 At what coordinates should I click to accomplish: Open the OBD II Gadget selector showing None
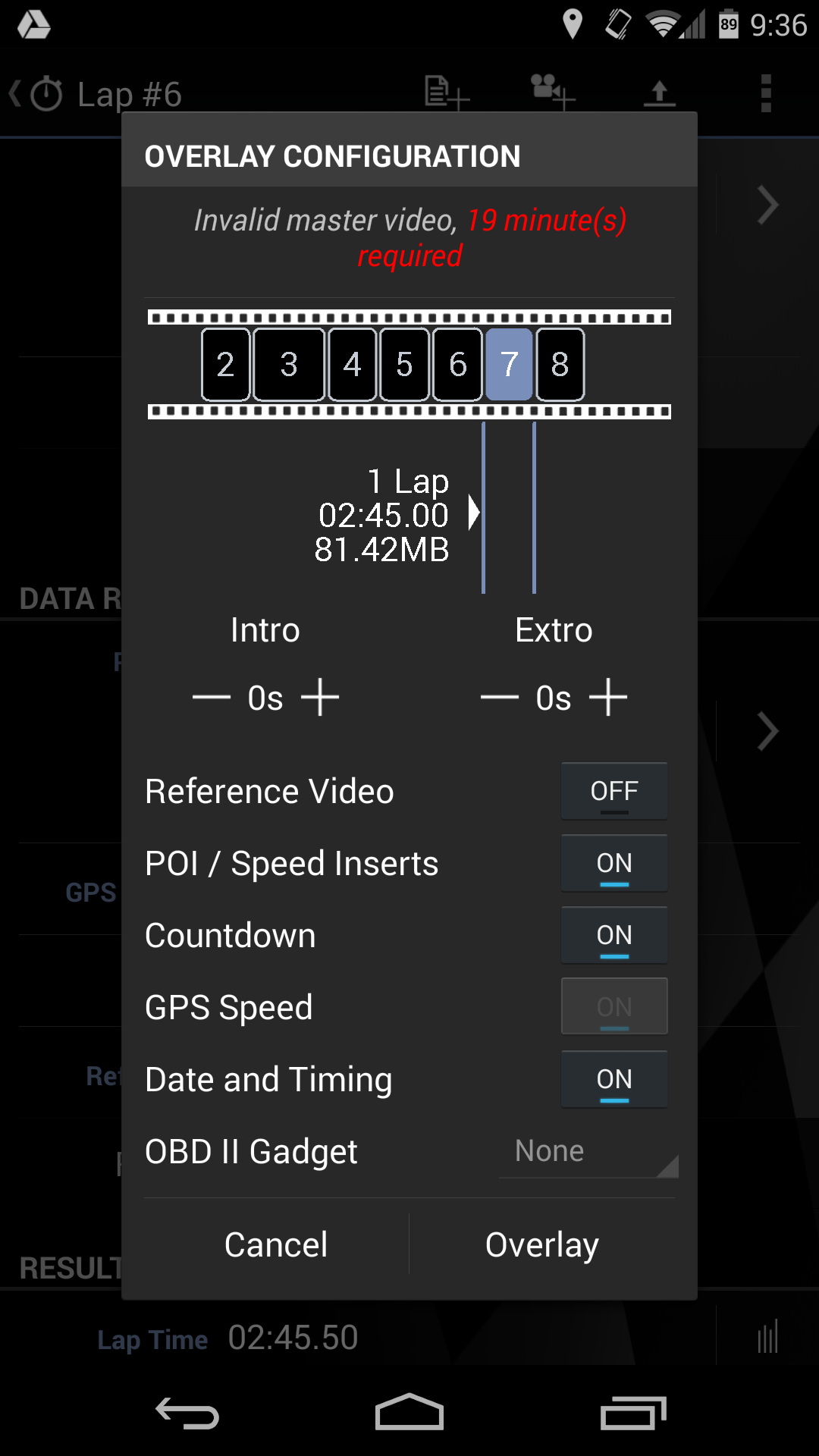(588, 1150)
